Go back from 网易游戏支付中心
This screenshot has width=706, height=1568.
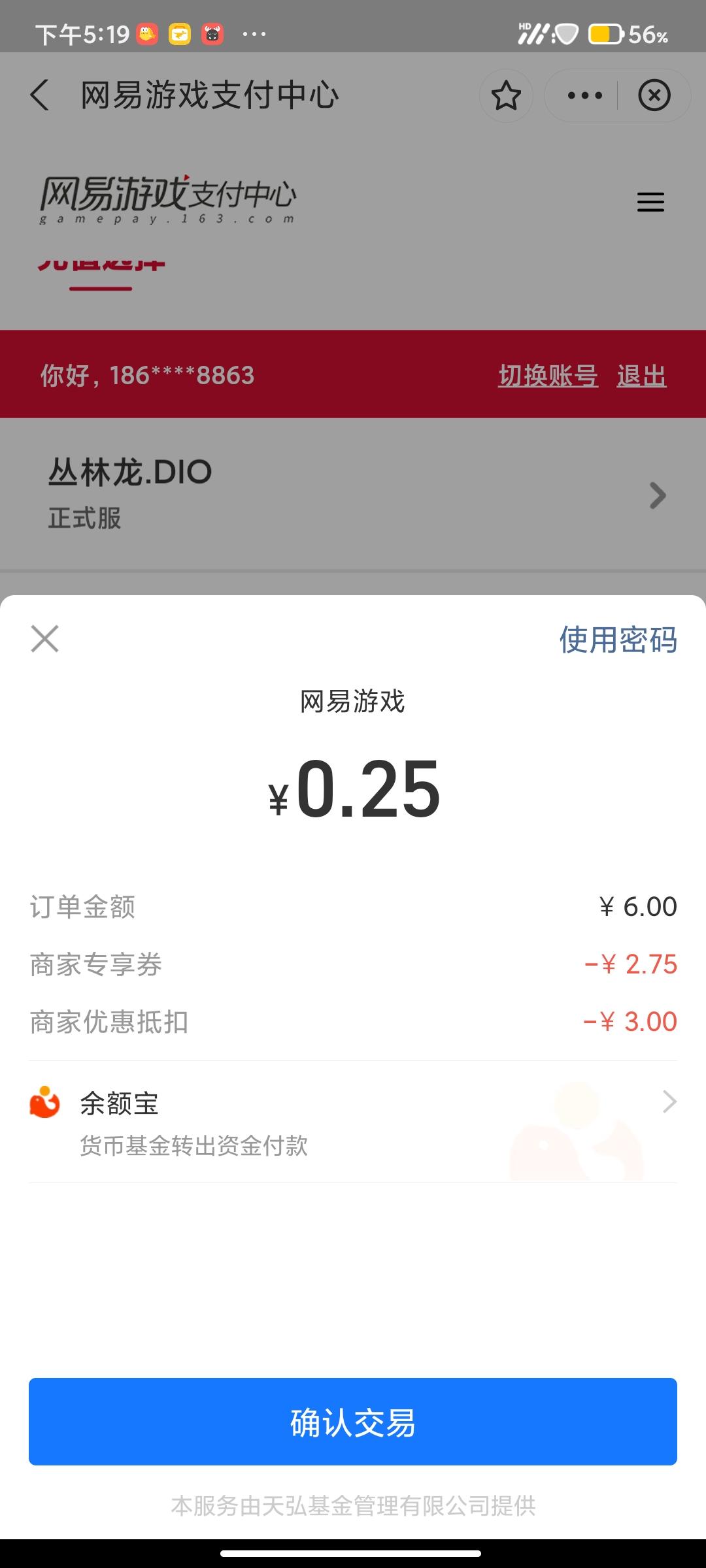coord(41,95)
